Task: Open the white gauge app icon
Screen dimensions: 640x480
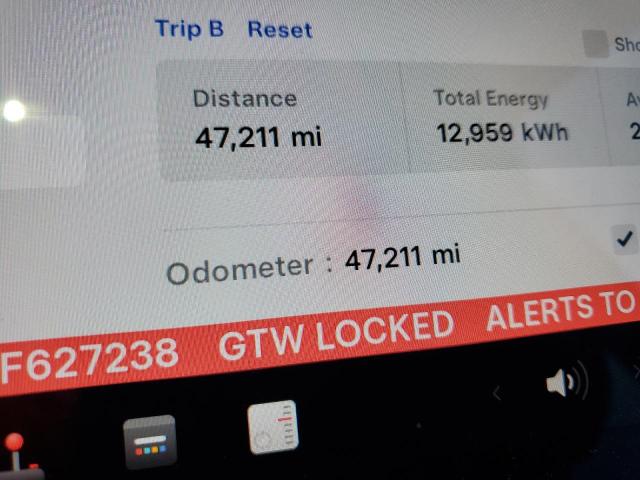Action: pos(273,428)
